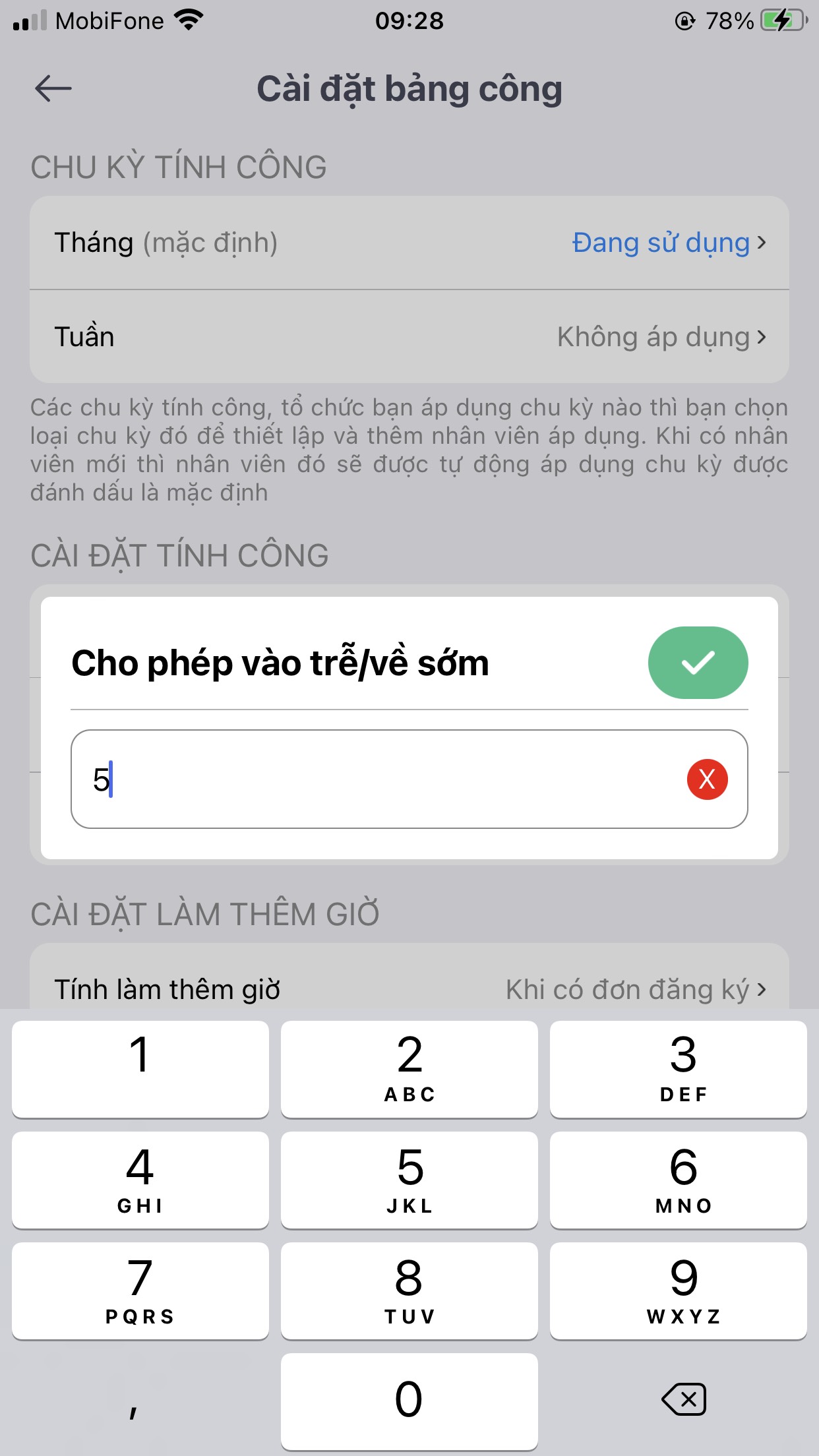Type digit 0 on the keypad
This screenshot has width=819, height=1456.
(409, 1401)
